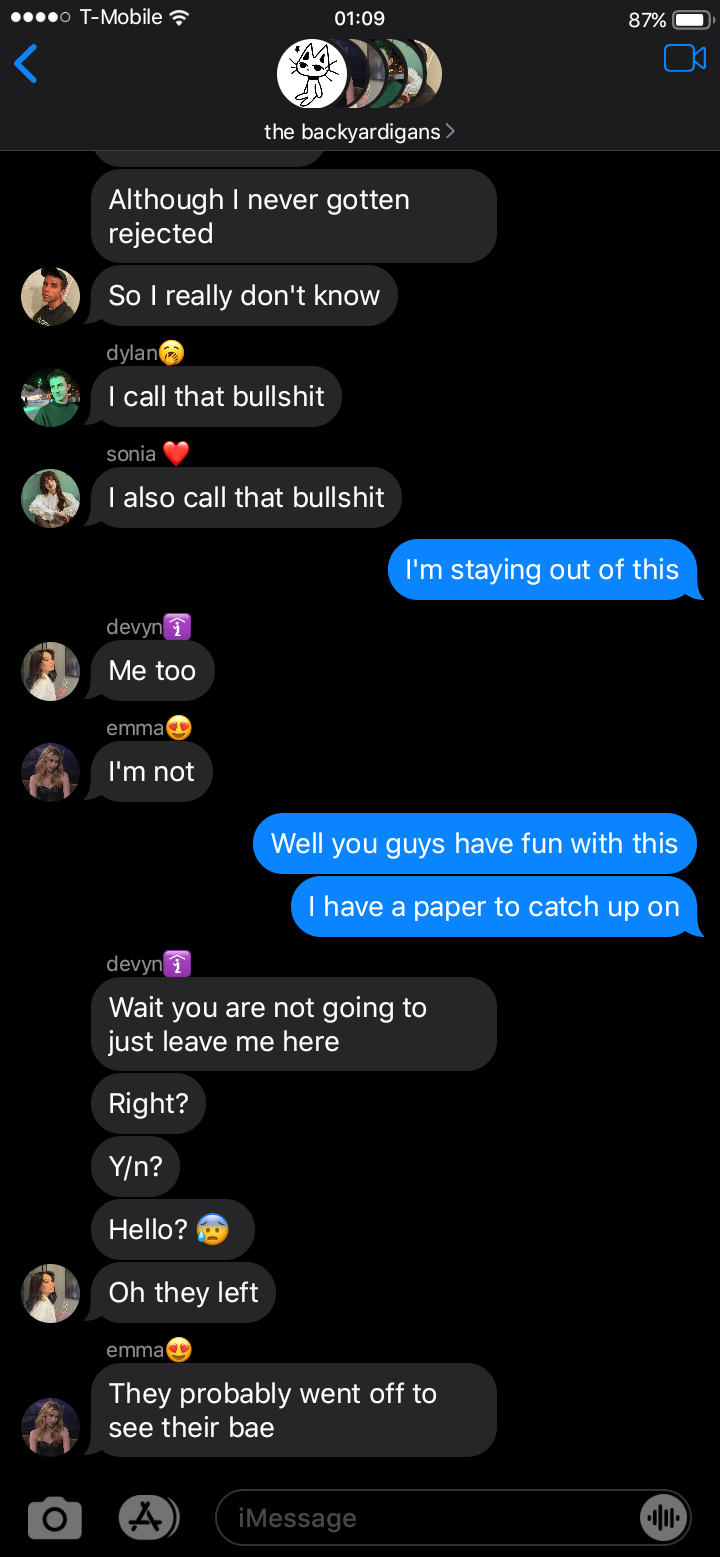Tap sonia's avatar beside her message
This screenshot has width=720, height=1557.
click(50, 498)
